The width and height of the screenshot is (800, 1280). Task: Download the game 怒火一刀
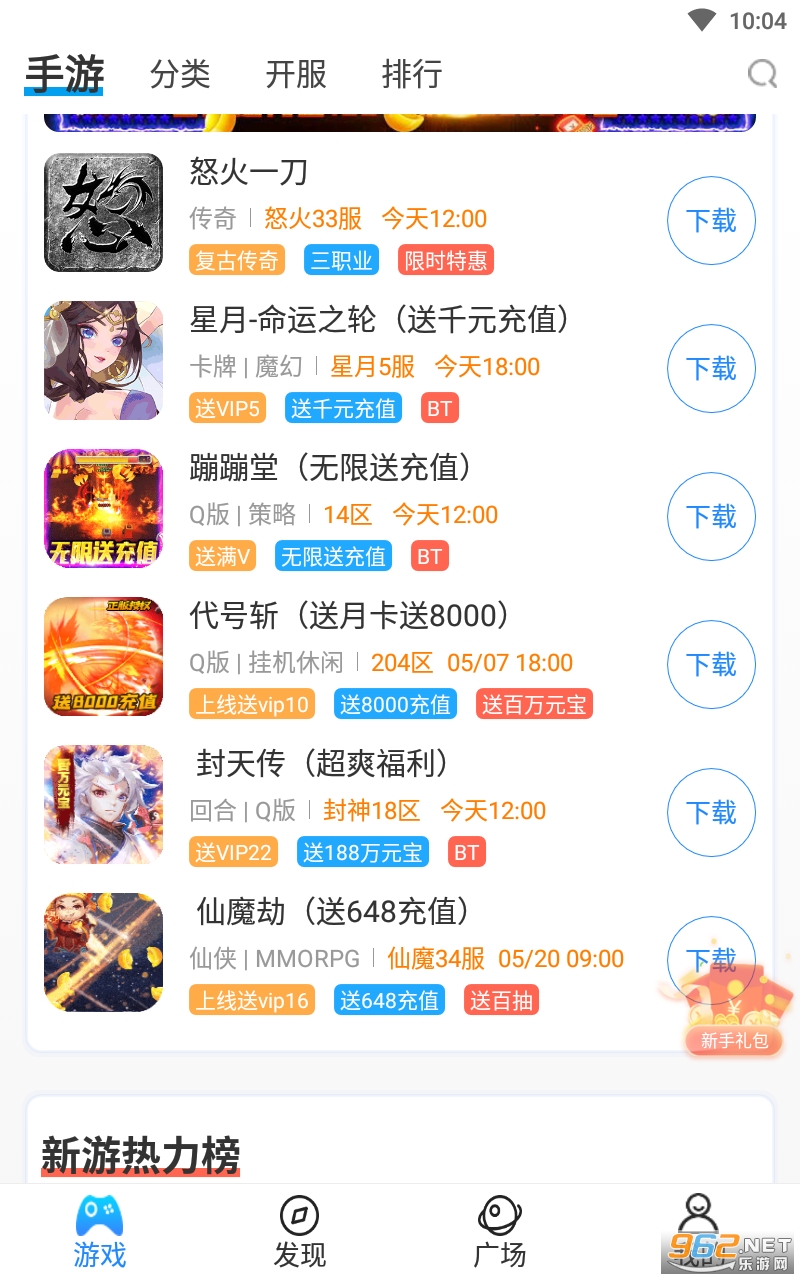(711, 221)
